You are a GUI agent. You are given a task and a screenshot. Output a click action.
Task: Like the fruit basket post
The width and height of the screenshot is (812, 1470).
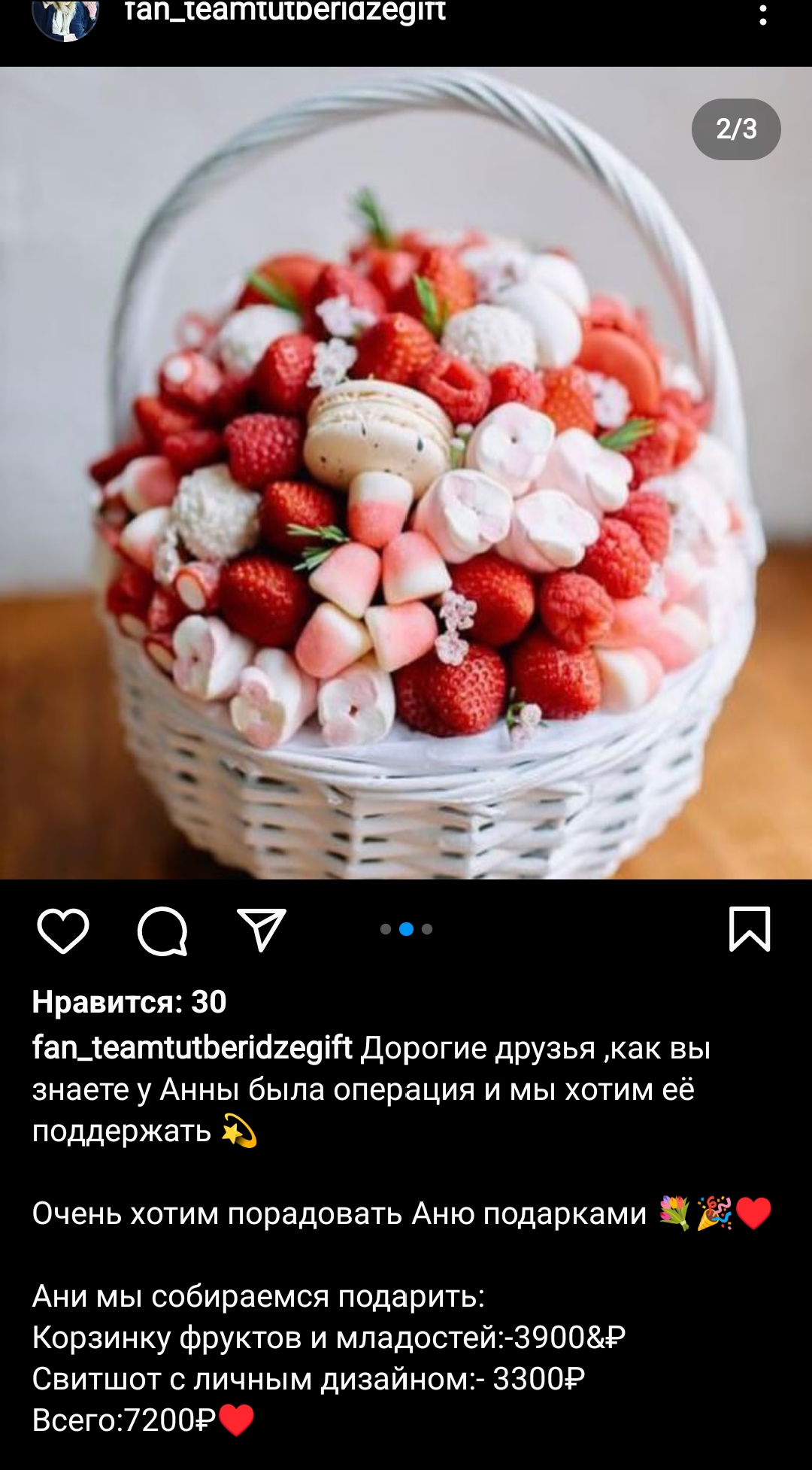point(63,931)
